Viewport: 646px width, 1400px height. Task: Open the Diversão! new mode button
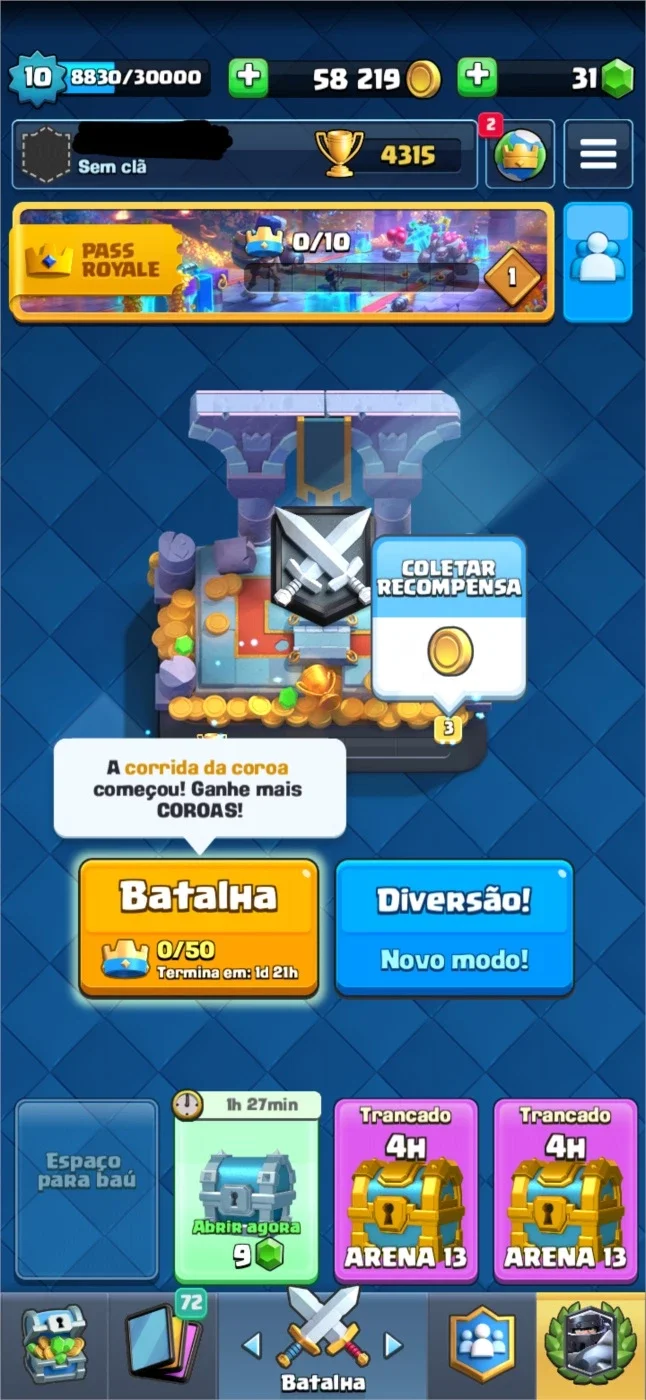pos(454,928)
